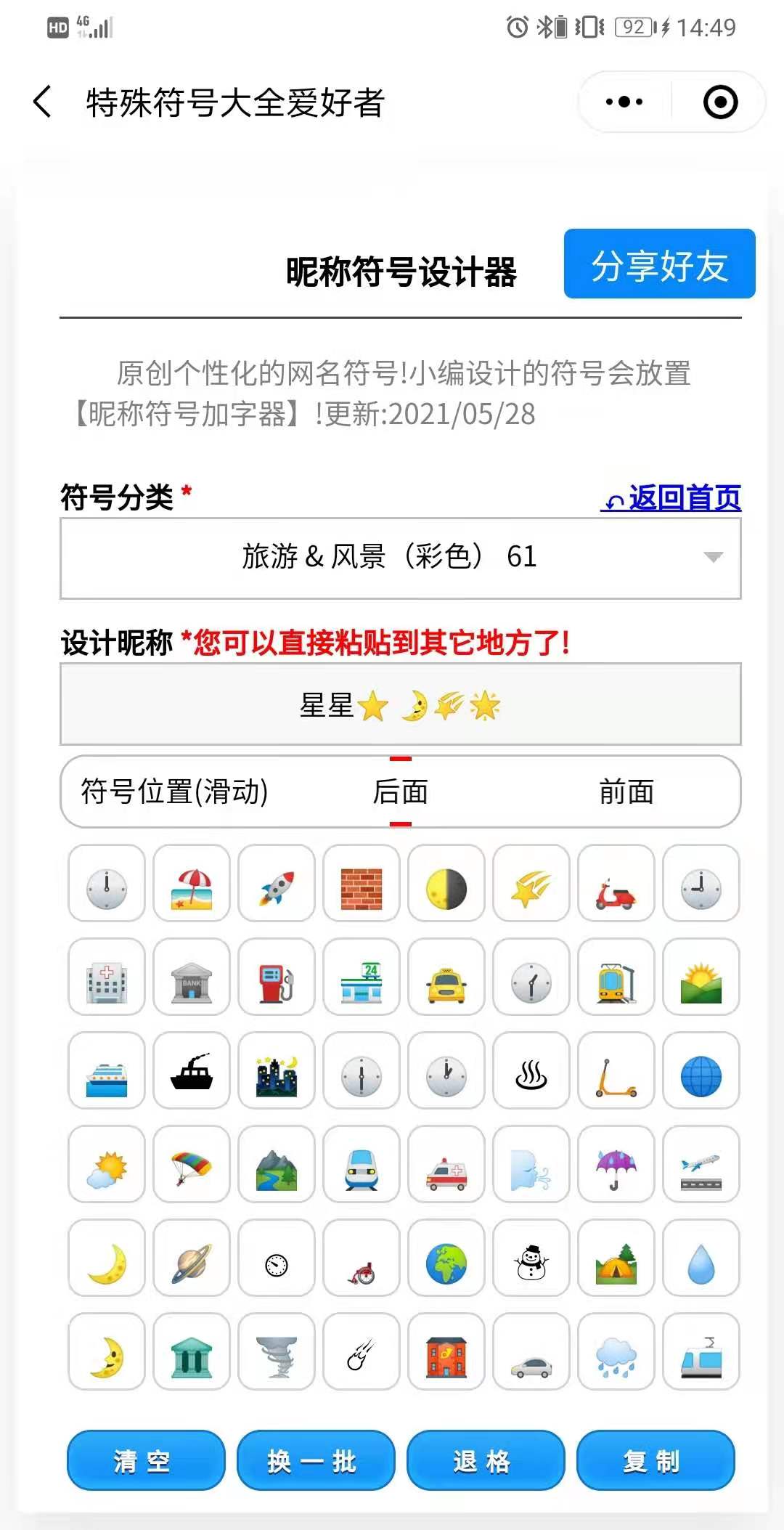784x1530 pixels.
Task: Tap 换一批 to load new symbols
Action: (x=316, y=1460)
